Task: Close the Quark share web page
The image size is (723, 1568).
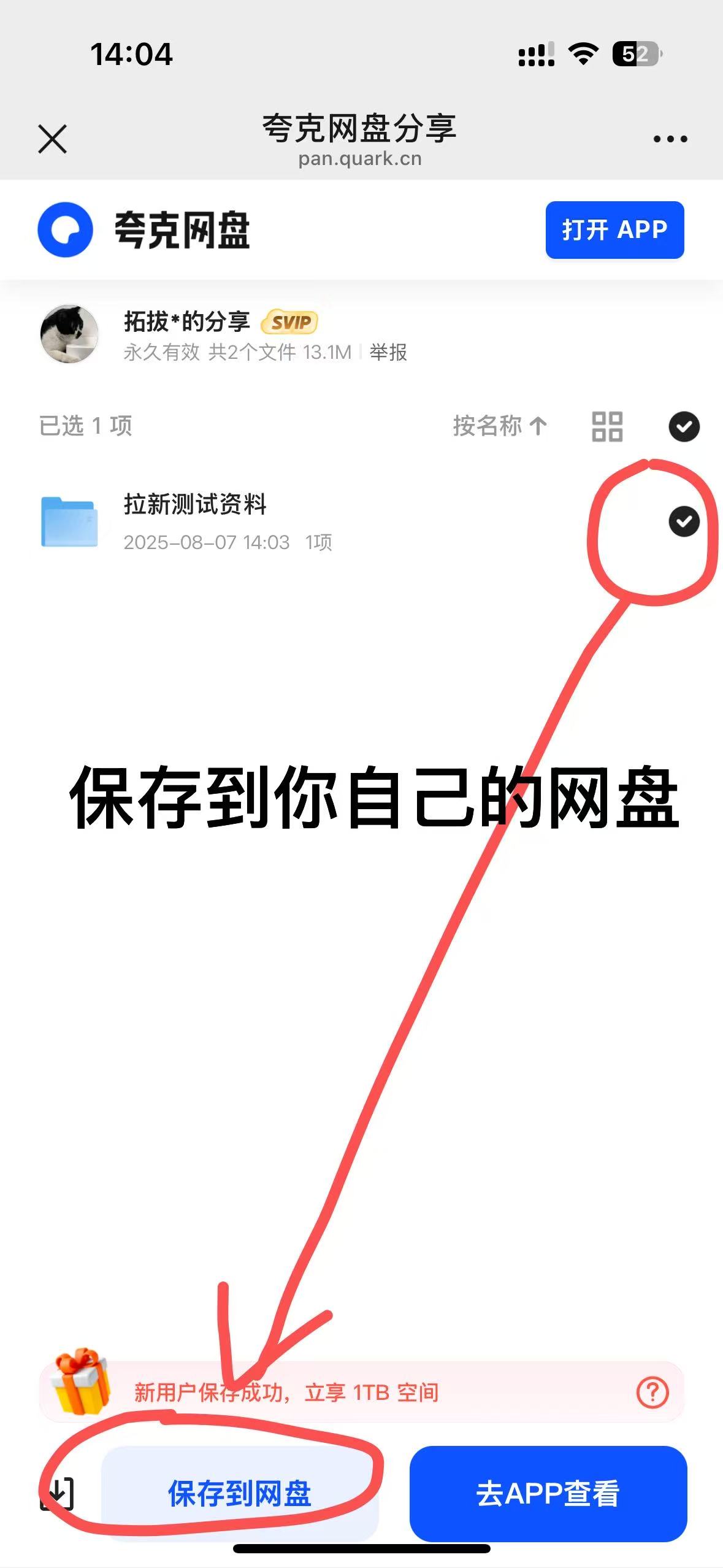Action: click(x=52, y=139)
